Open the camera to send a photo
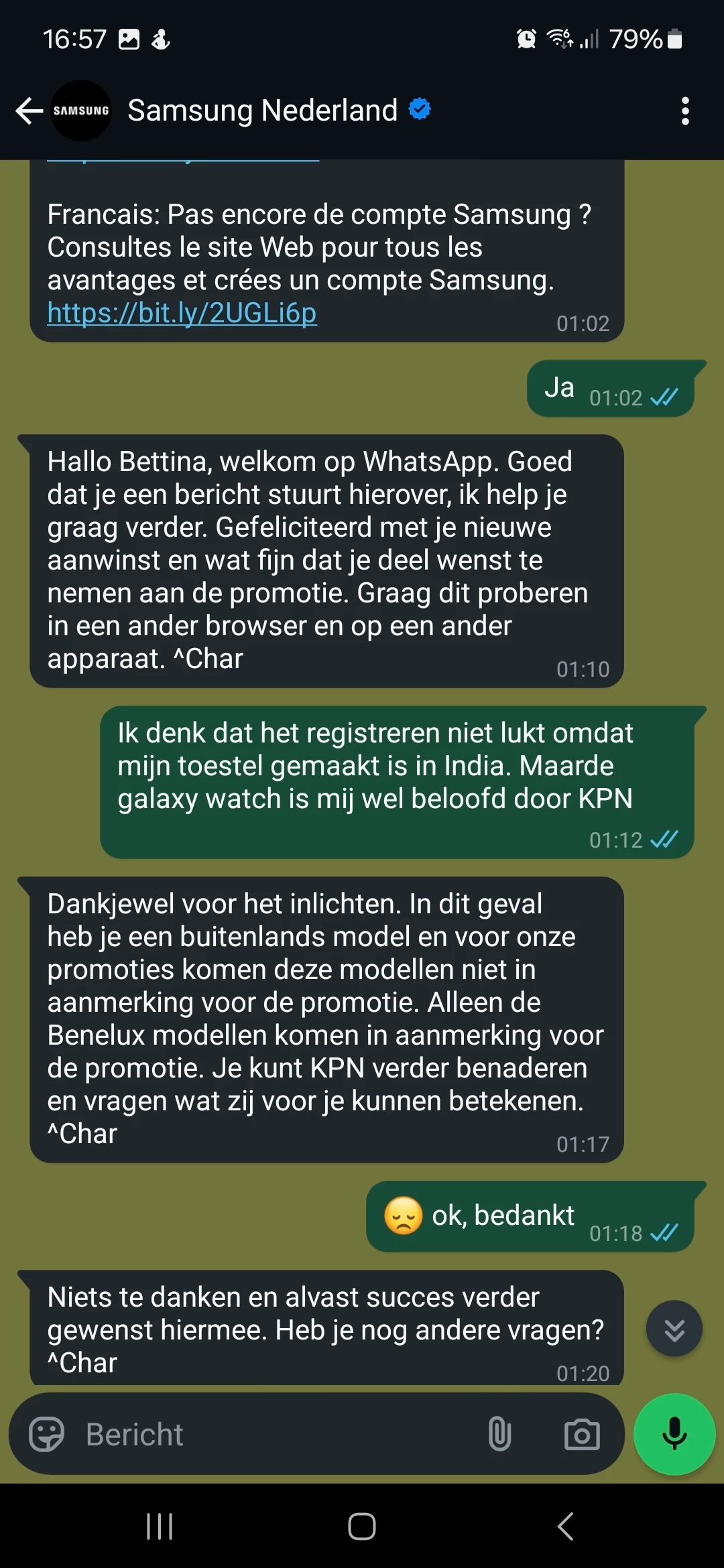This screenshot has width=724, height=1568. pyautogui.click(x=581, y=1435)
